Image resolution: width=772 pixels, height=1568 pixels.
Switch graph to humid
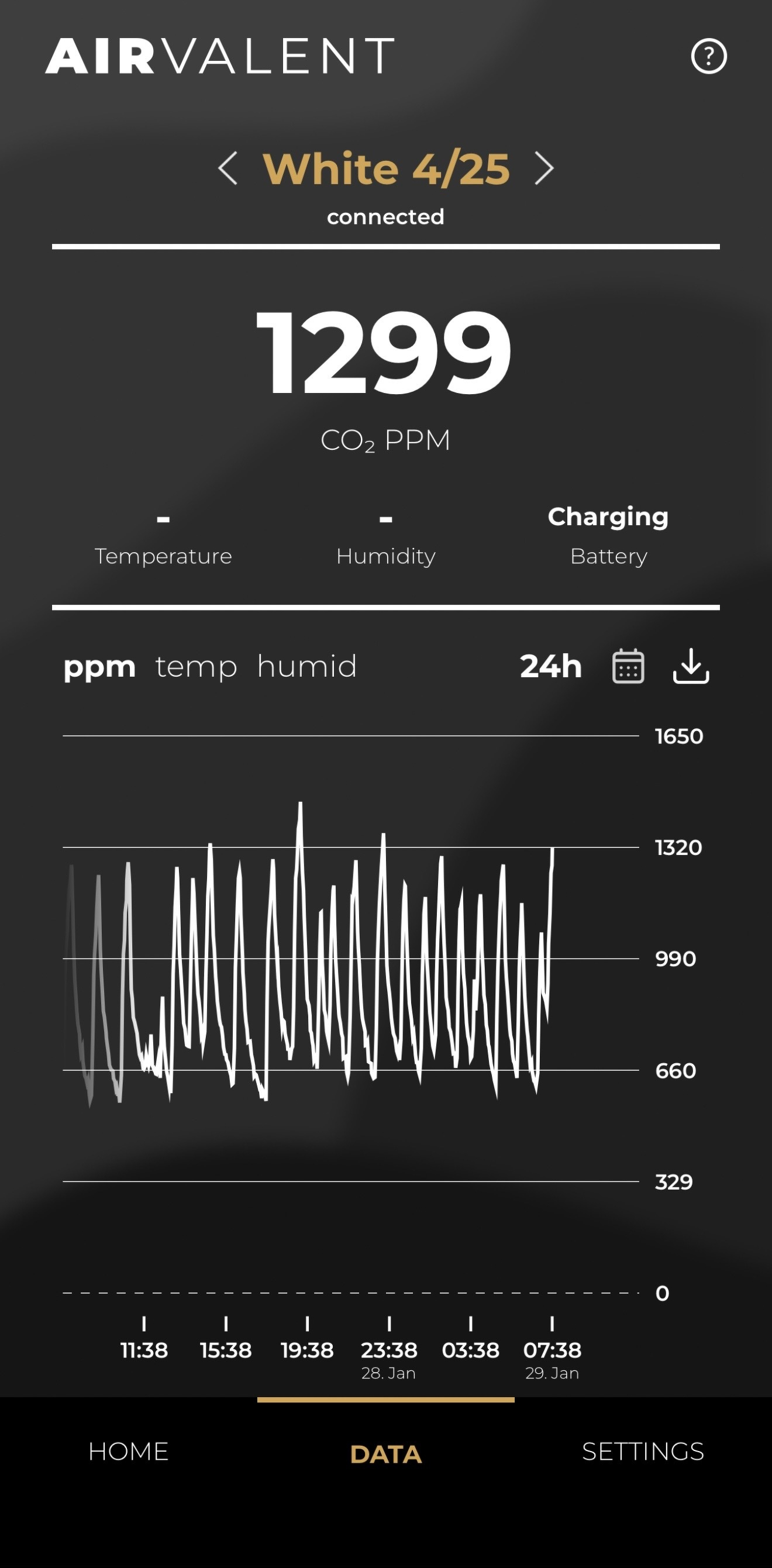(307, 667)
